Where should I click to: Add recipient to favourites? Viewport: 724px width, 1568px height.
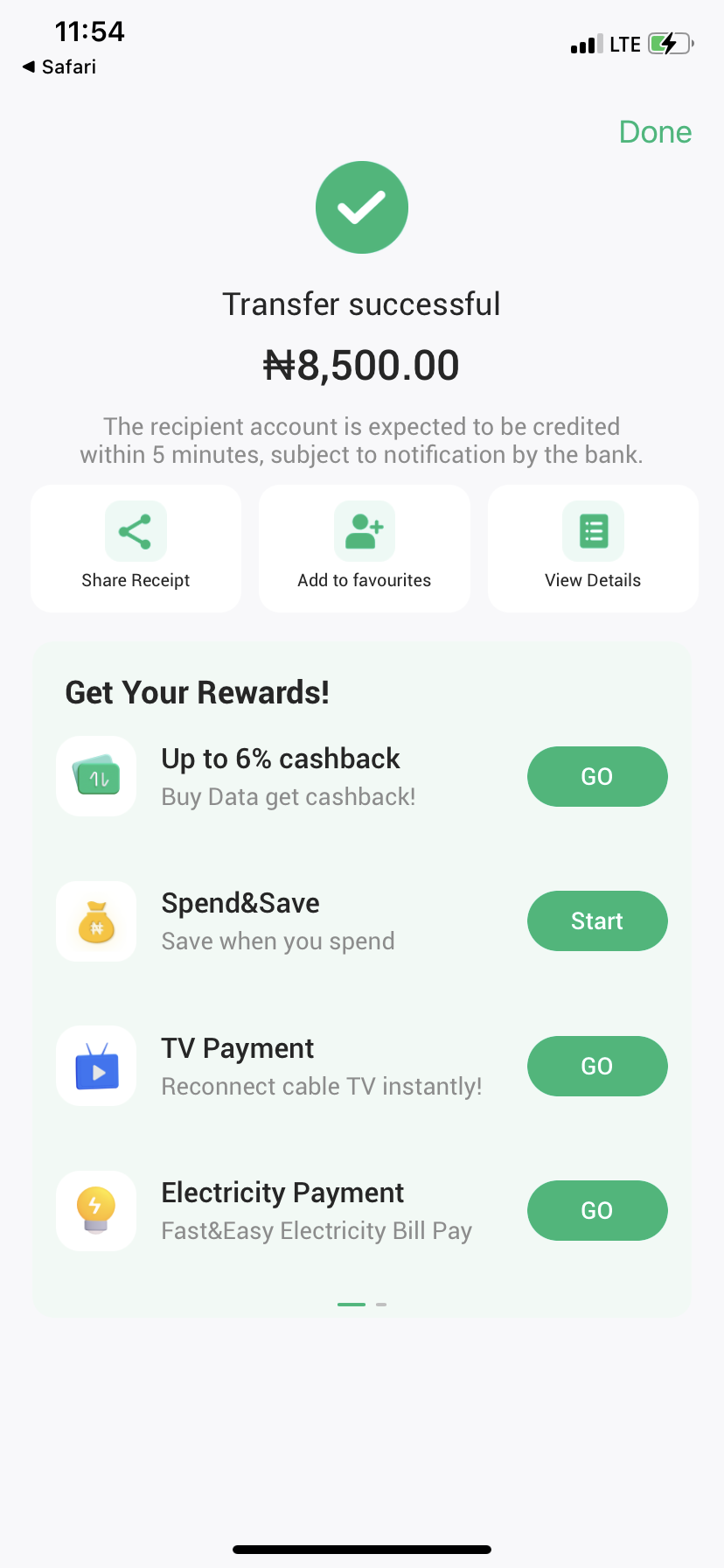pyautogui.click(x=364, y=549)
